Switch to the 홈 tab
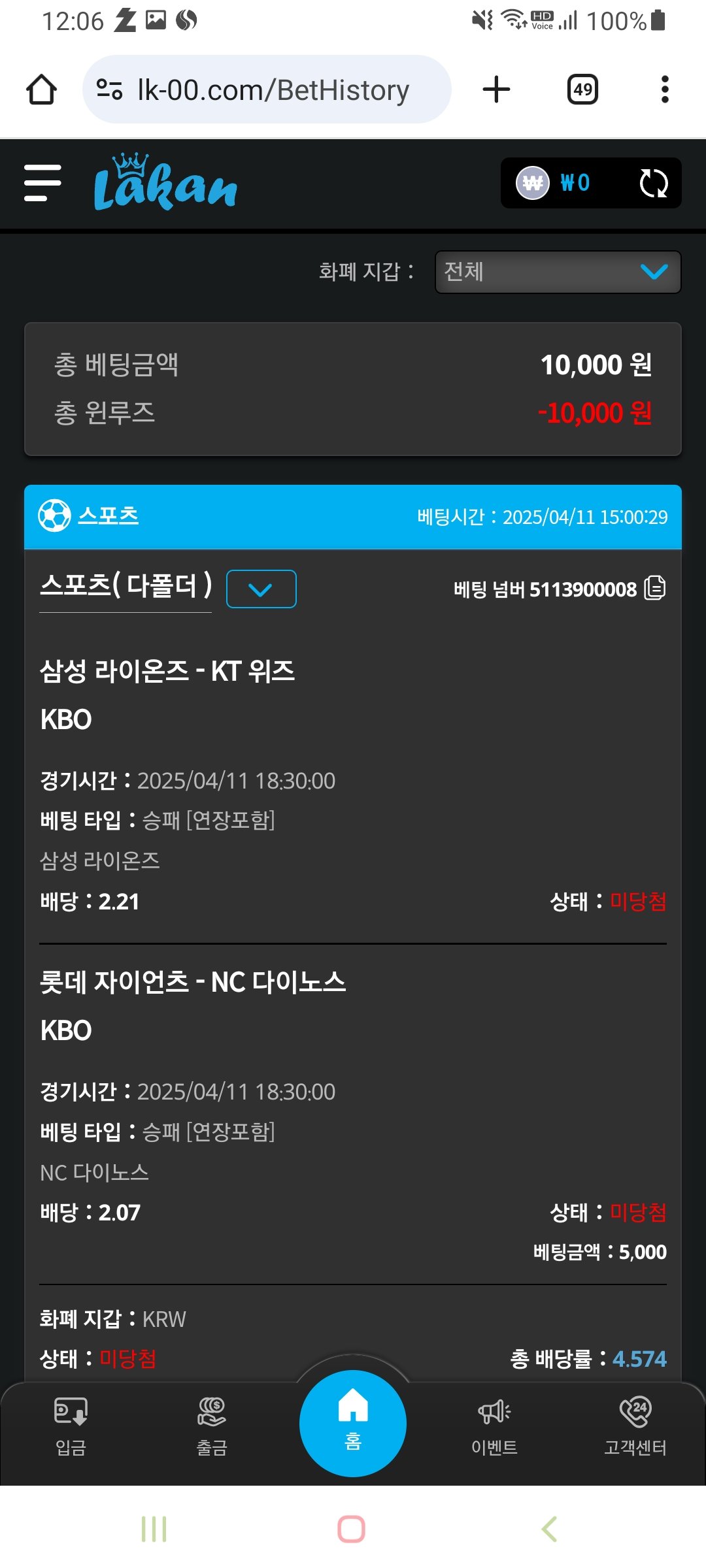This screenshot has height=1568, width=706. click(x=353, y=1423)
